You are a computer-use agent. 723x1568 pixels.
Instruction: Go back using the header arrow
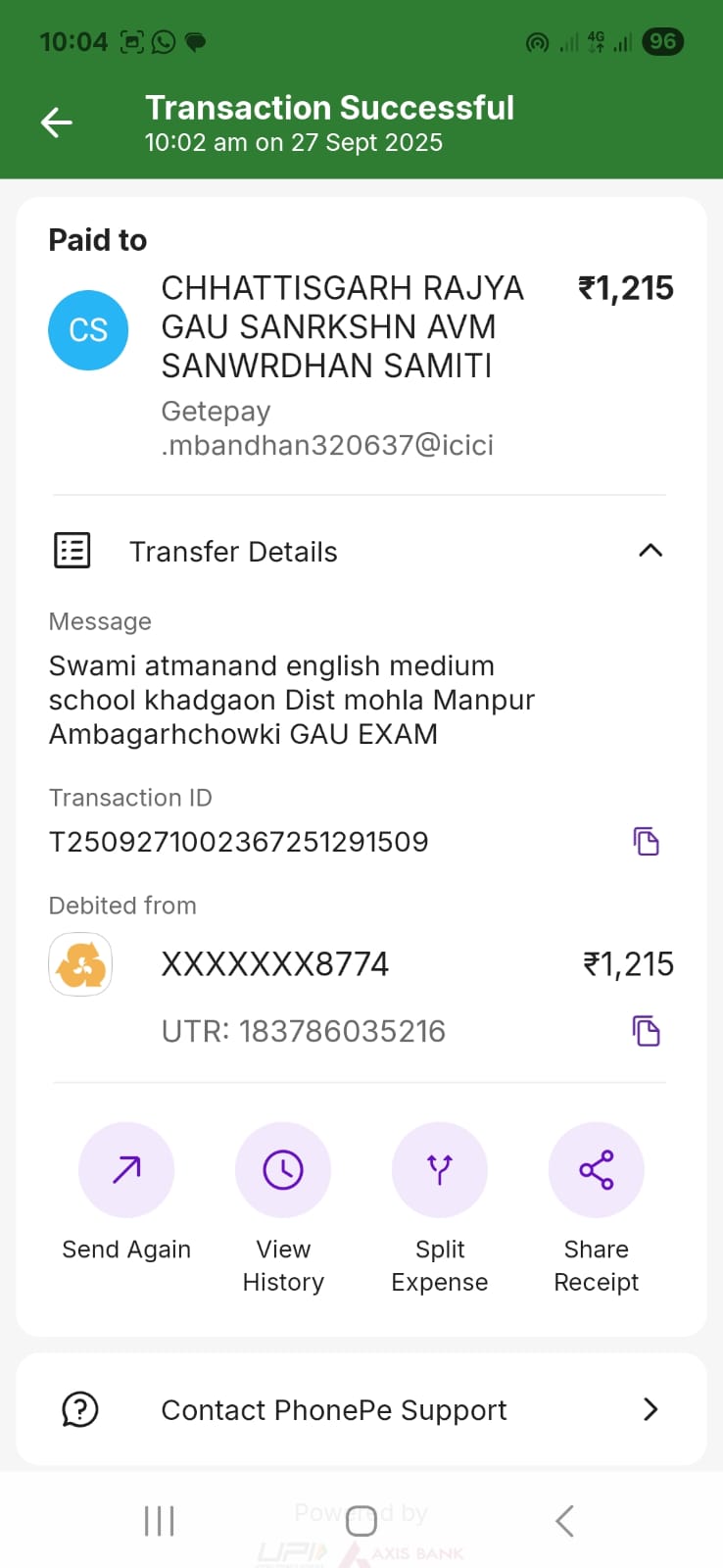pos(57,122)
